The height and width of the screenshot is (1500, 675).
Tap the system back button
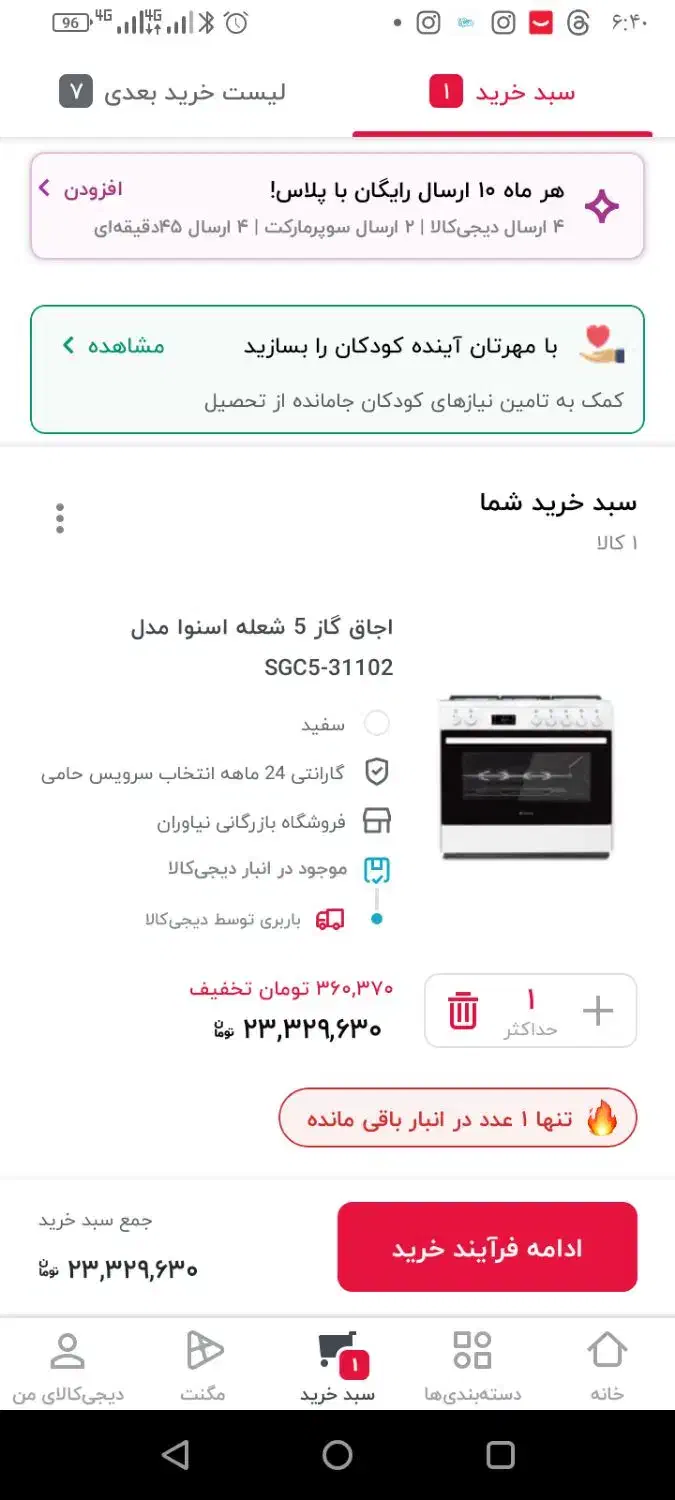(x=175, y=1454)
